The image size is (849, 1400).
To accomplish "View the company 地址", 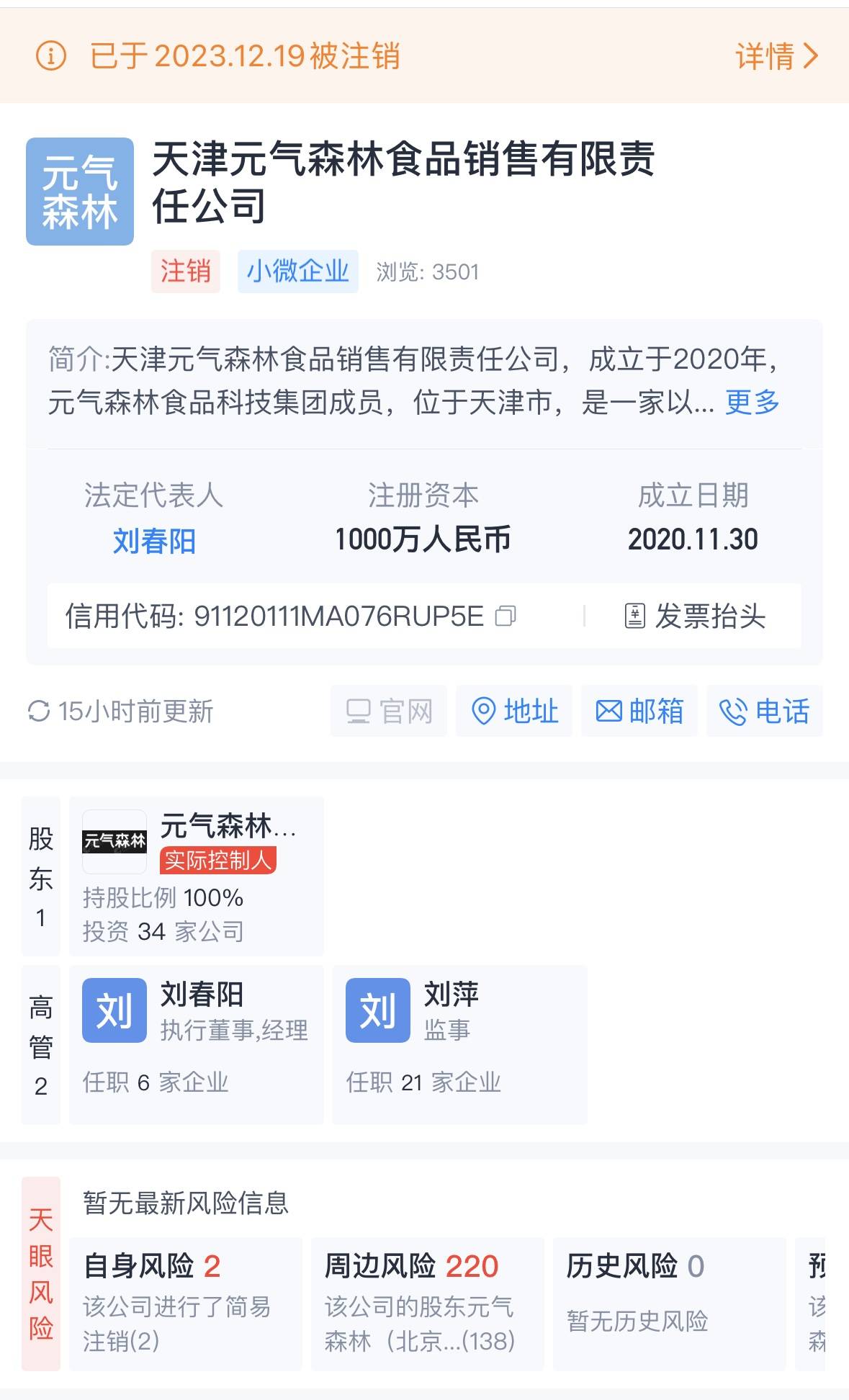I will click(x=514, y=712).
